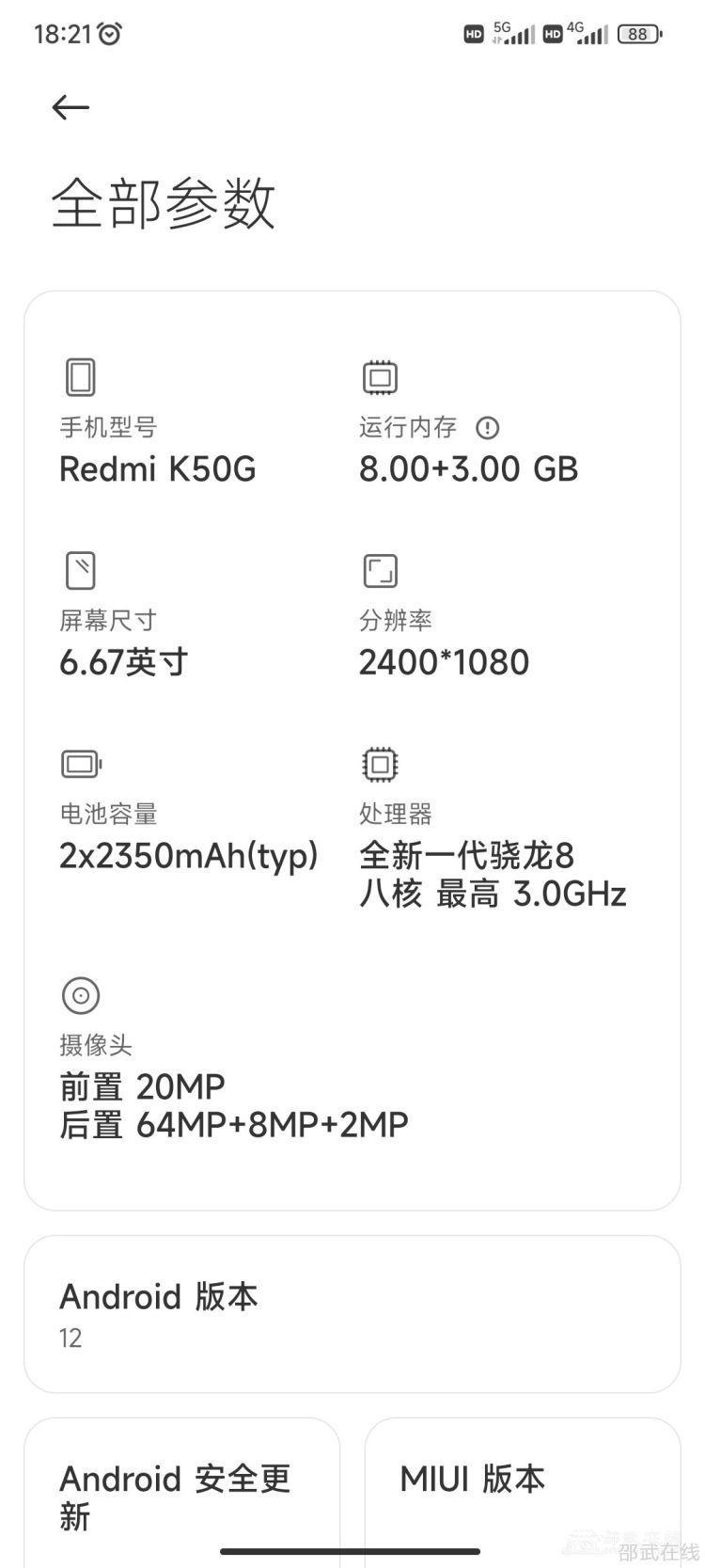Go back from the 全部参数 page
705x1568 pixels.
tap(70, 108)
